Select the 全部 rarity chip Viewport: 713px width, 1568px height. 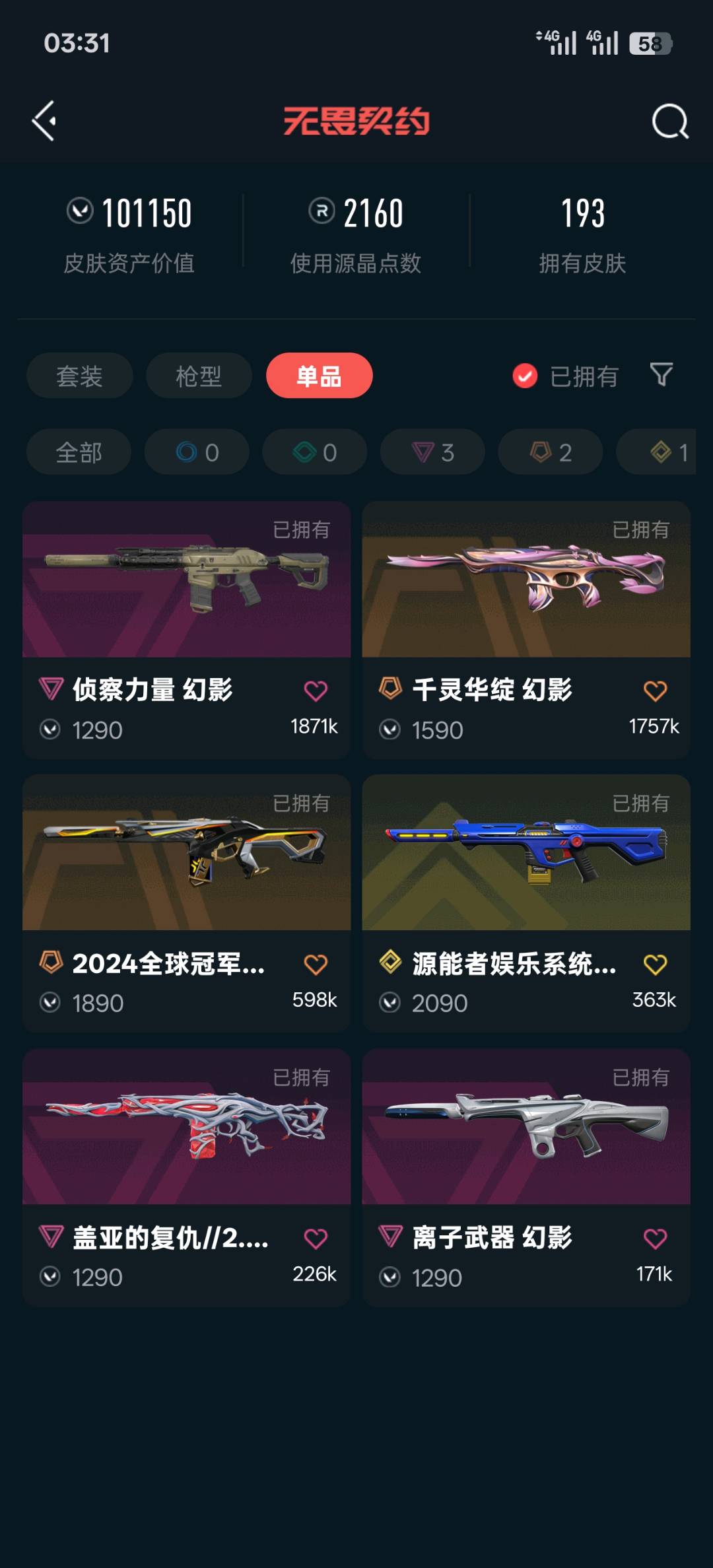pos(79,452)
